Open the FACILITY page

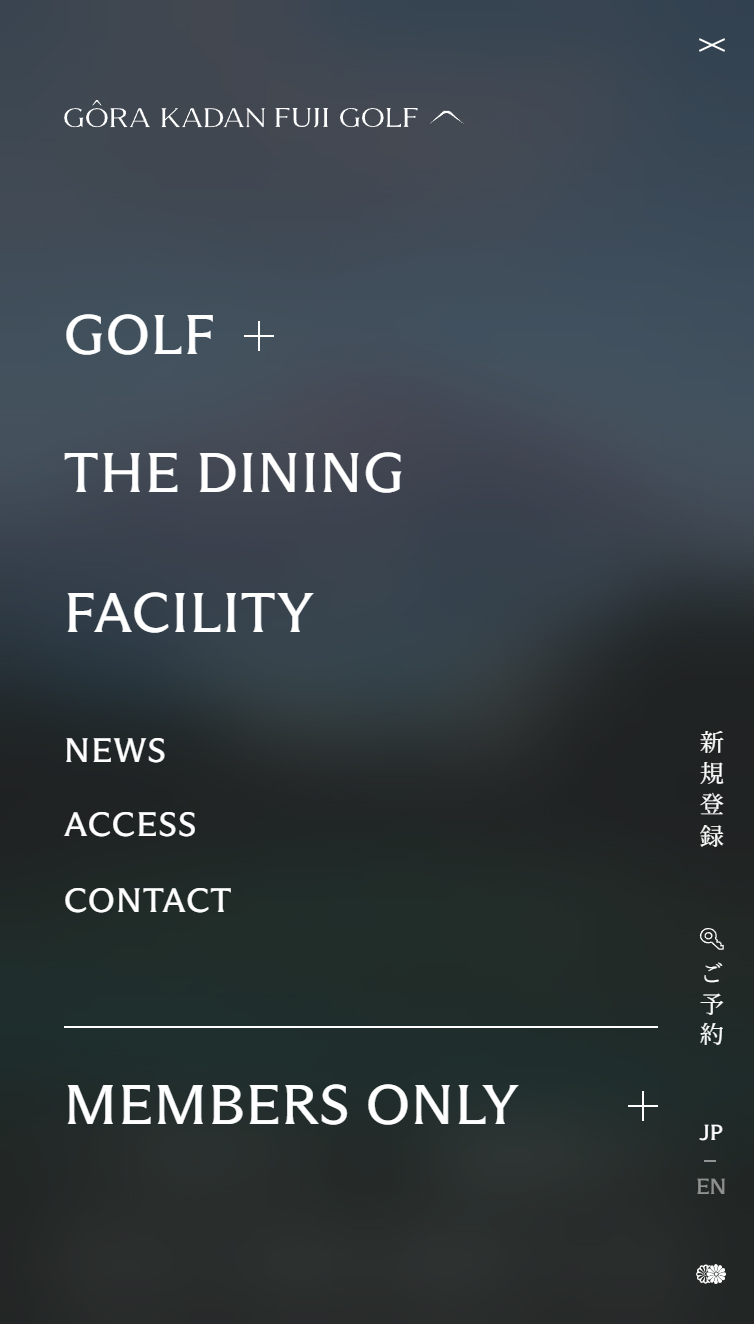[x=189, y=613]
